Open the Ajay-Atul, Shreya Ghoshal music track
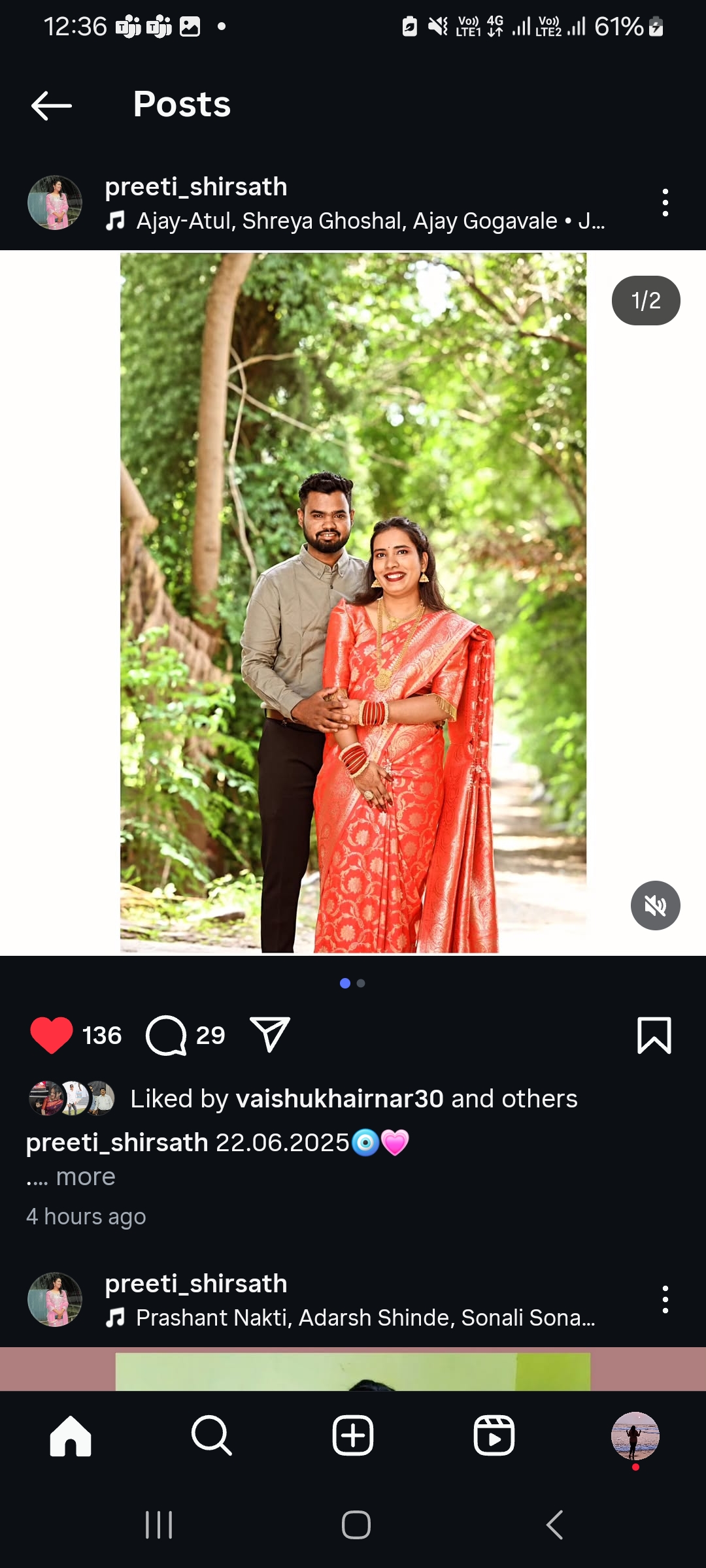The height and width of the screenshot is (1568, 706). pos(369,221)
